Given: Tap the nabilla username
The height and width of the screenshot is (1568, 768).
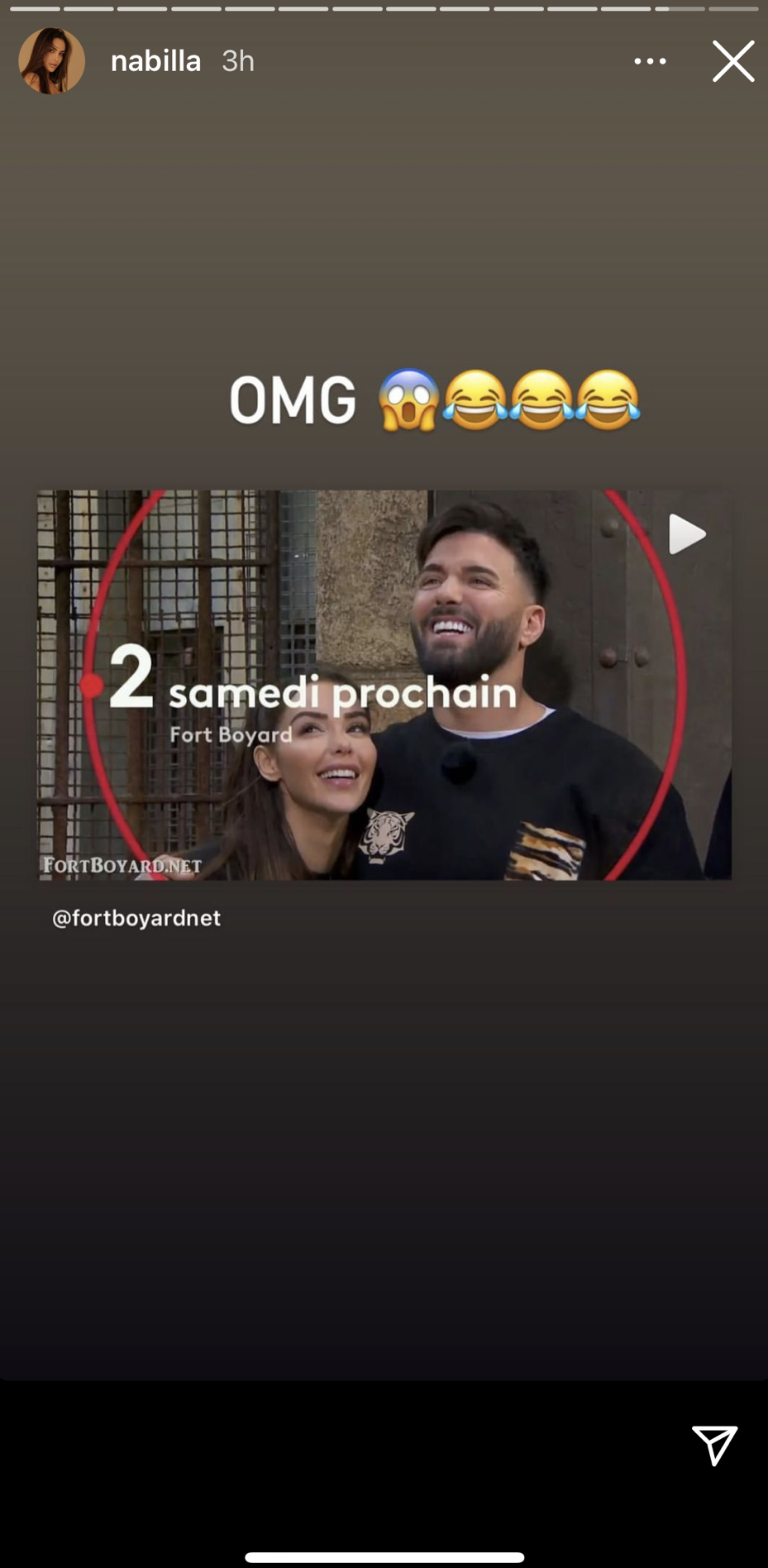Looking at the screenshot, I should point(155,61).
